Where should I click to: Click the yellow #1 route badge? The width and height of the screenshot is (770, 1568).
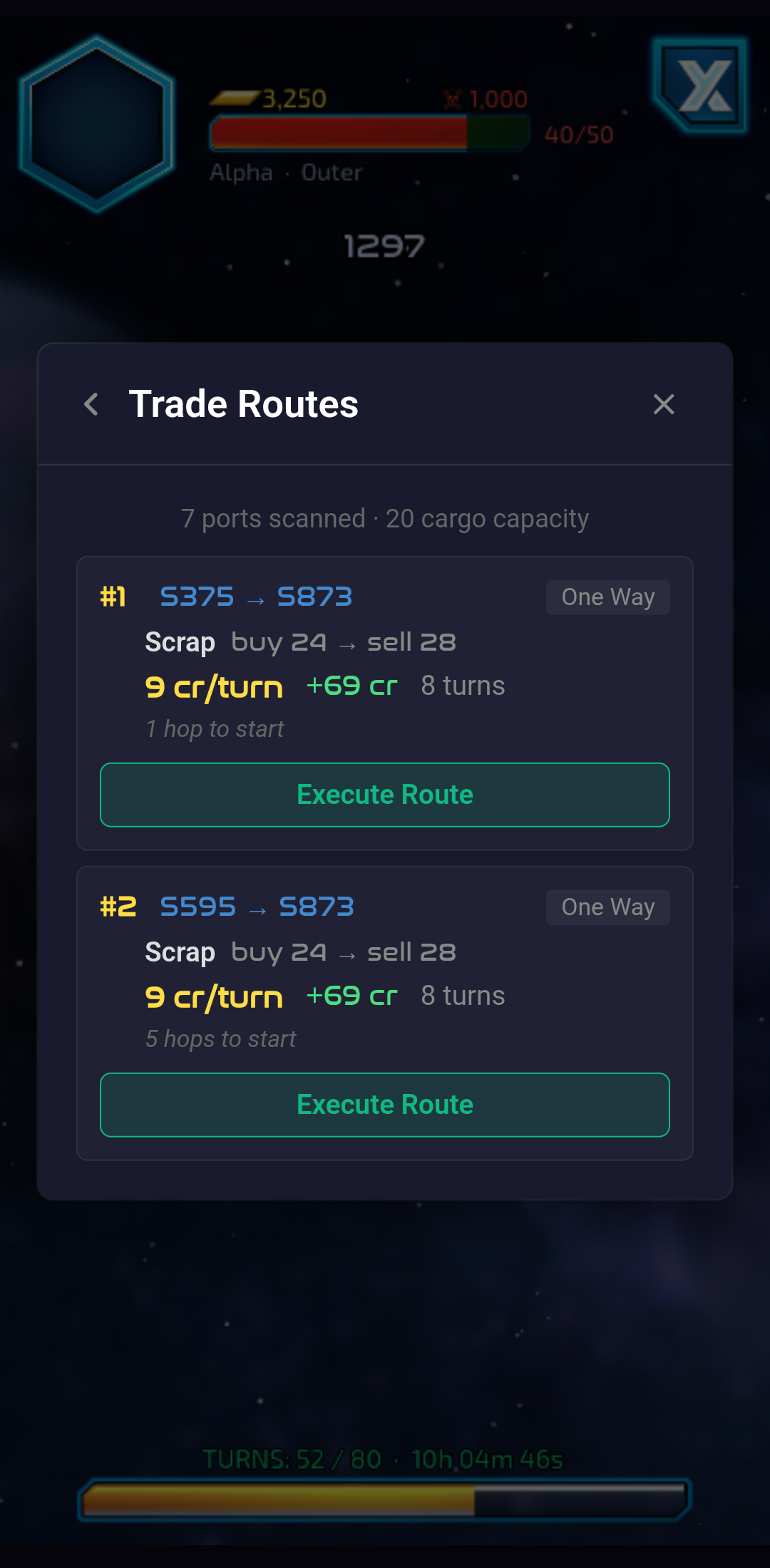pos(113,597)
